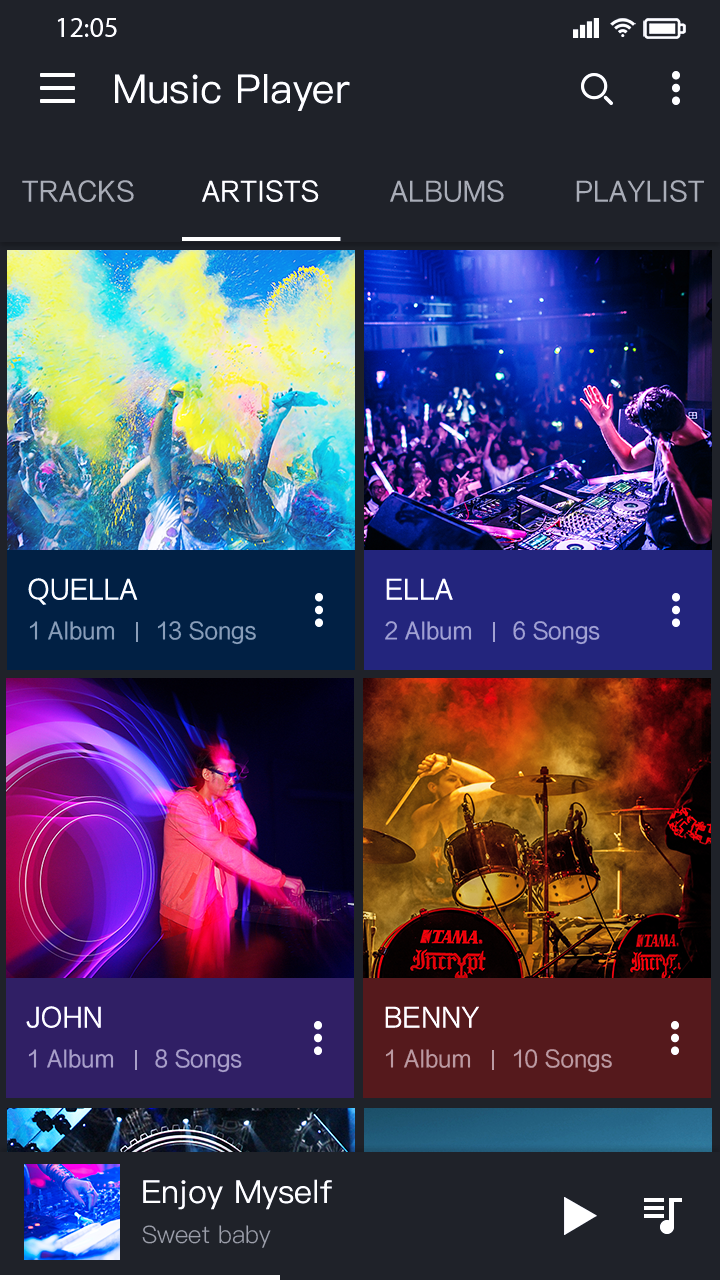Open the current play queue

(662, 1215)
